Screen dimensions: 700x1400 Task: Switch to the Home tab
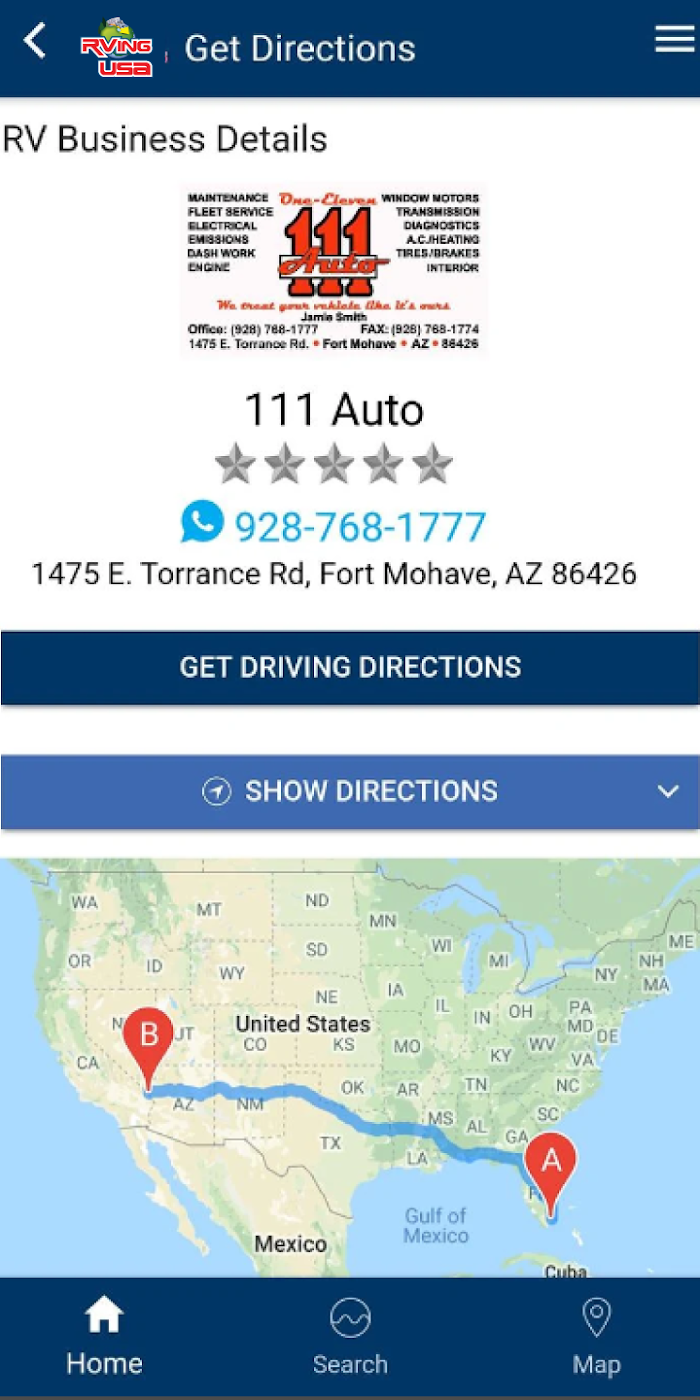coord(104,1336)
